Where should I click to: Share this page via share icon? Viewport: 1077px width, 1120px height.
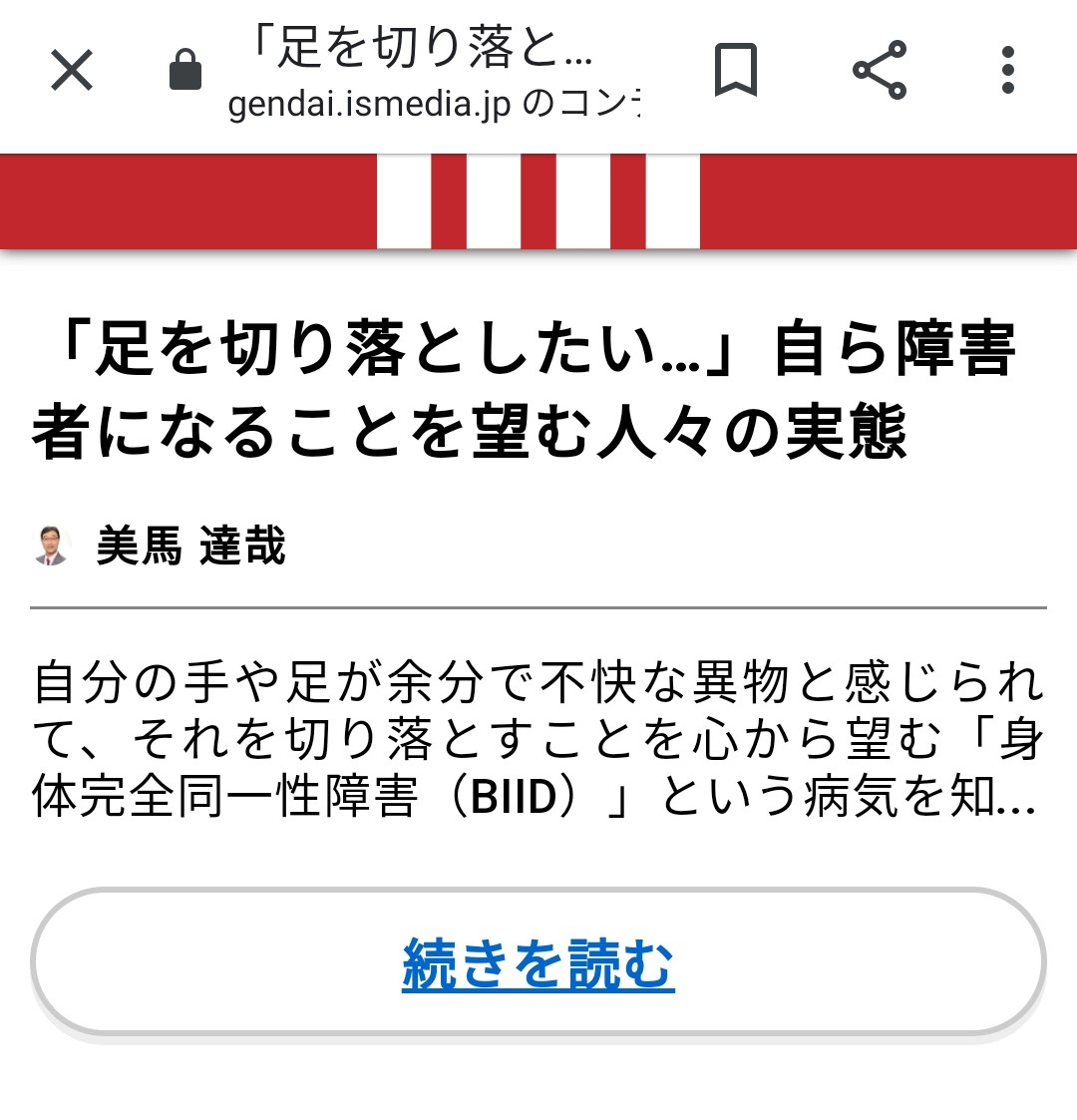(x=880, y=71)
